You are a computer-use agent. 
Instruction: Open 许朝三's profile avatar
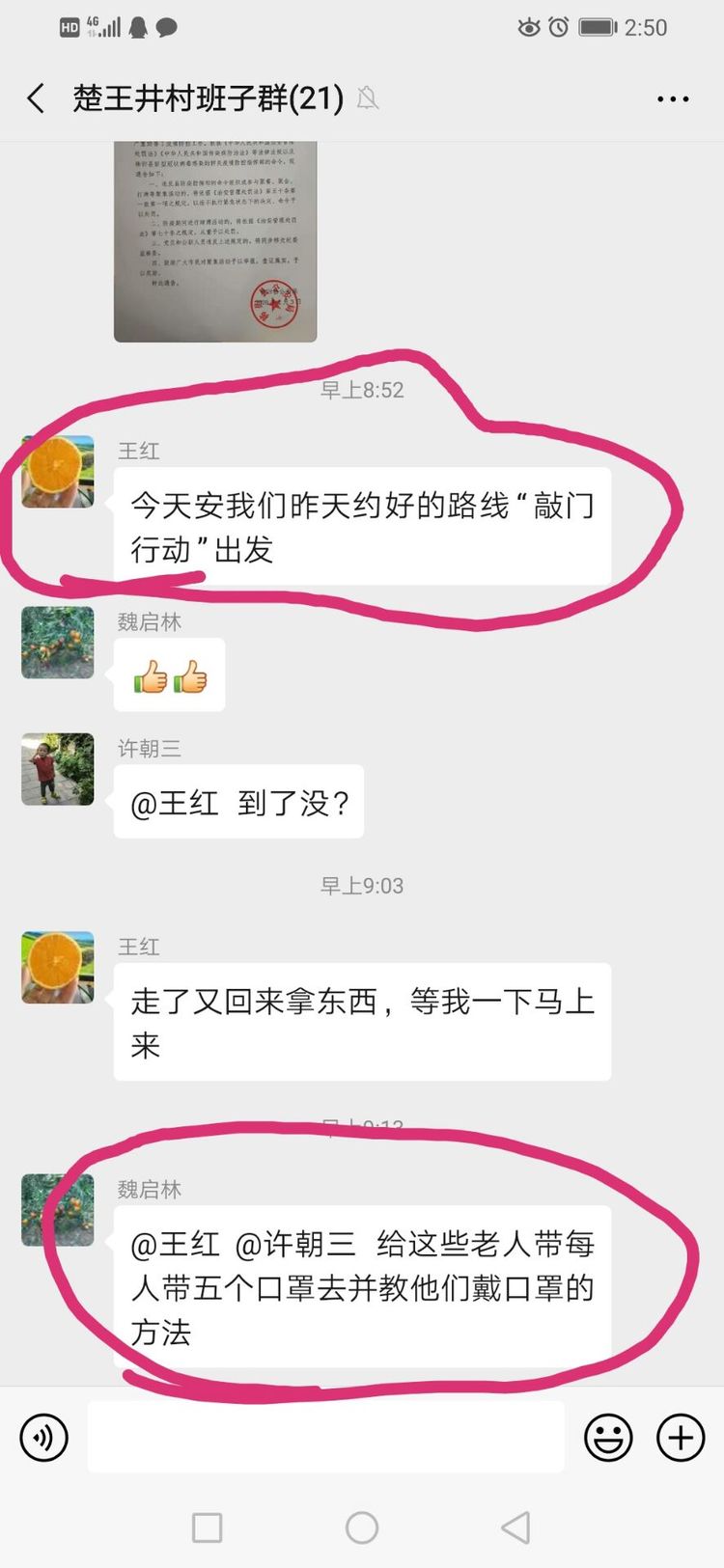tap(58, 769)
